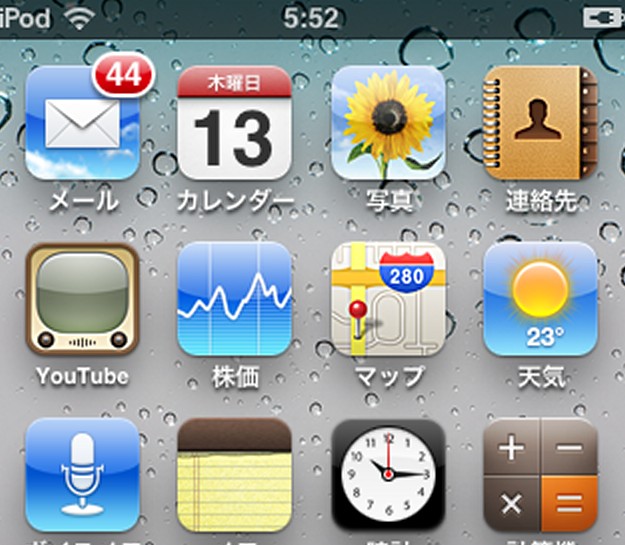
Task: Open the yellow Notes app
Action: tap(234, 474)
